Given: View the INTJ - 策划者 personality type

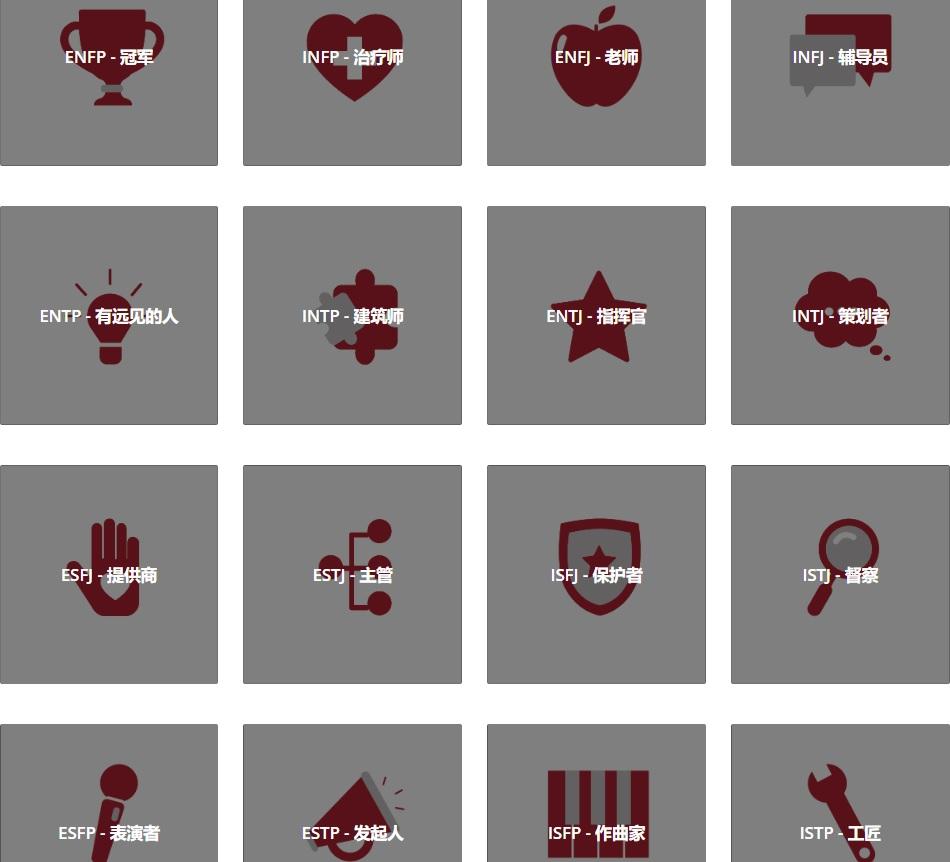Looking at the screenshot, I should coord(840,316).
